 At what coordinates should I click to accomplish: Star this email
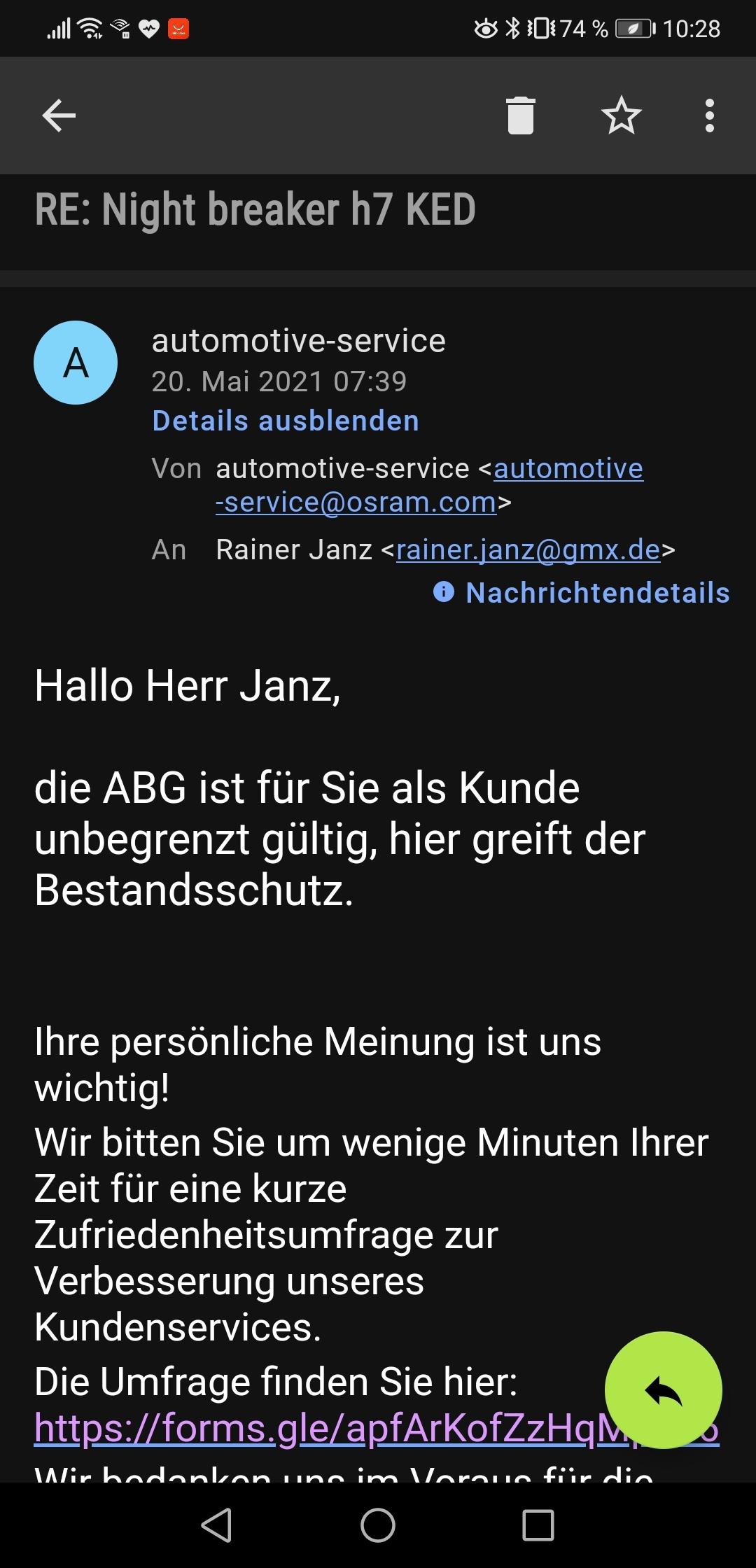click(621, 115)
